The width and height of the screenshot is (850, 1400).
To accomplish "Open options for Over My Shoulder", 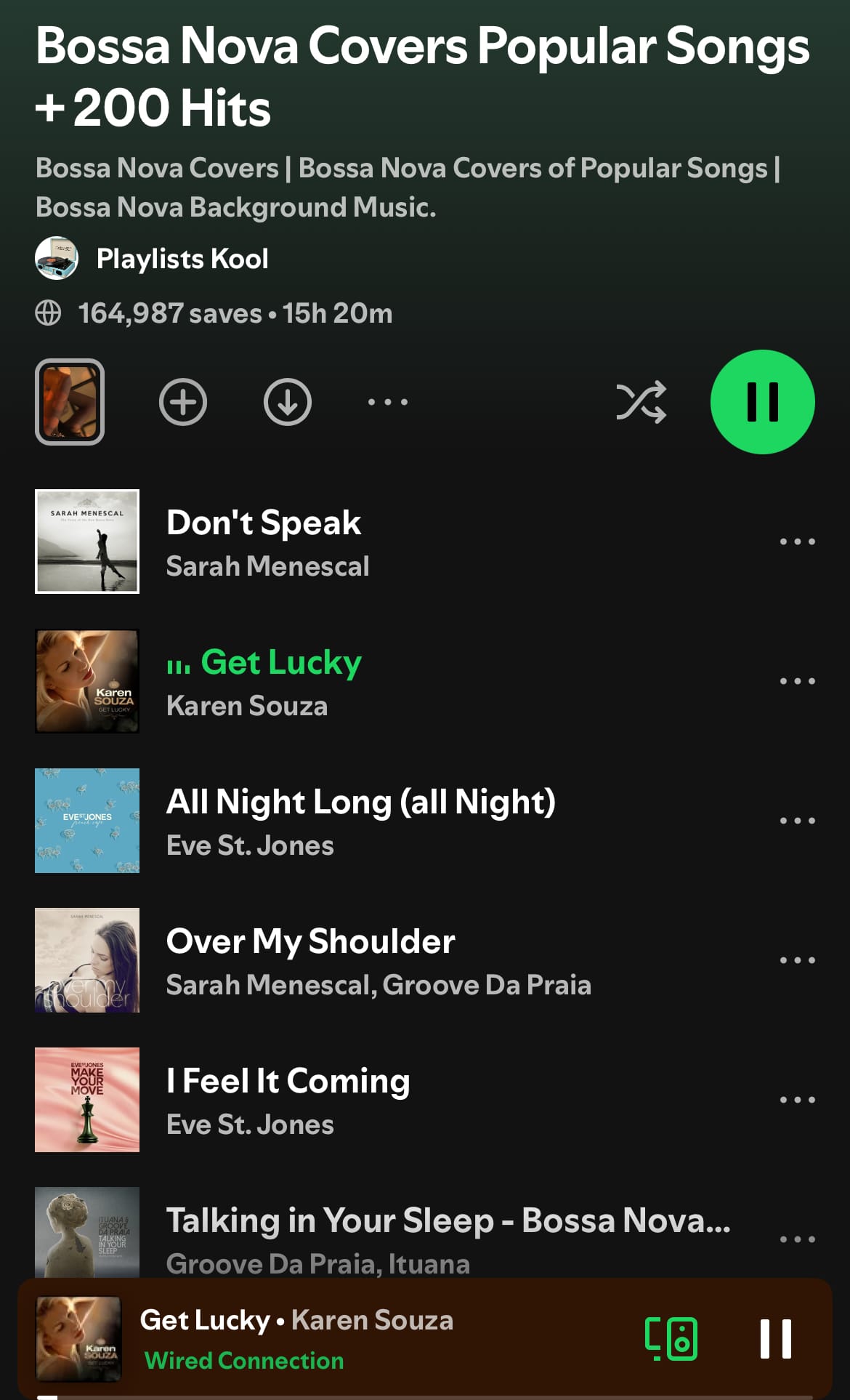I will point(797,960).
